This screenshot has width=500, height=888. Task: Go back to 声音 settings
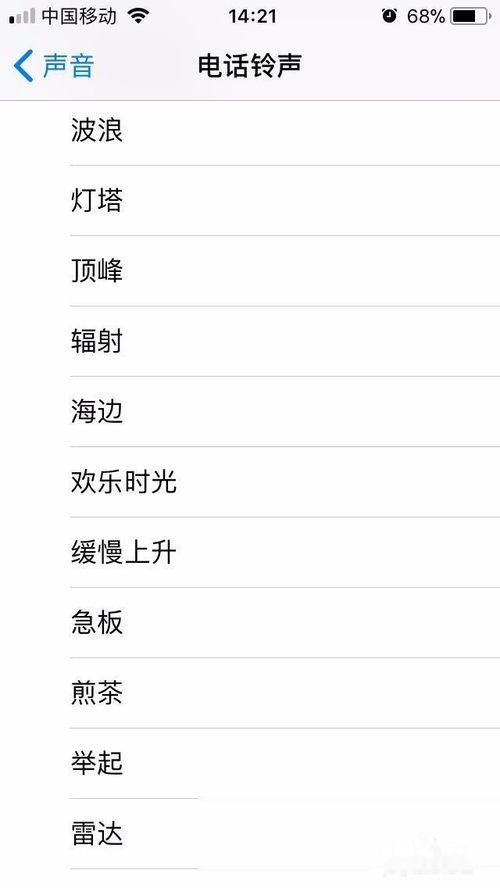click(x=53, y=66)
